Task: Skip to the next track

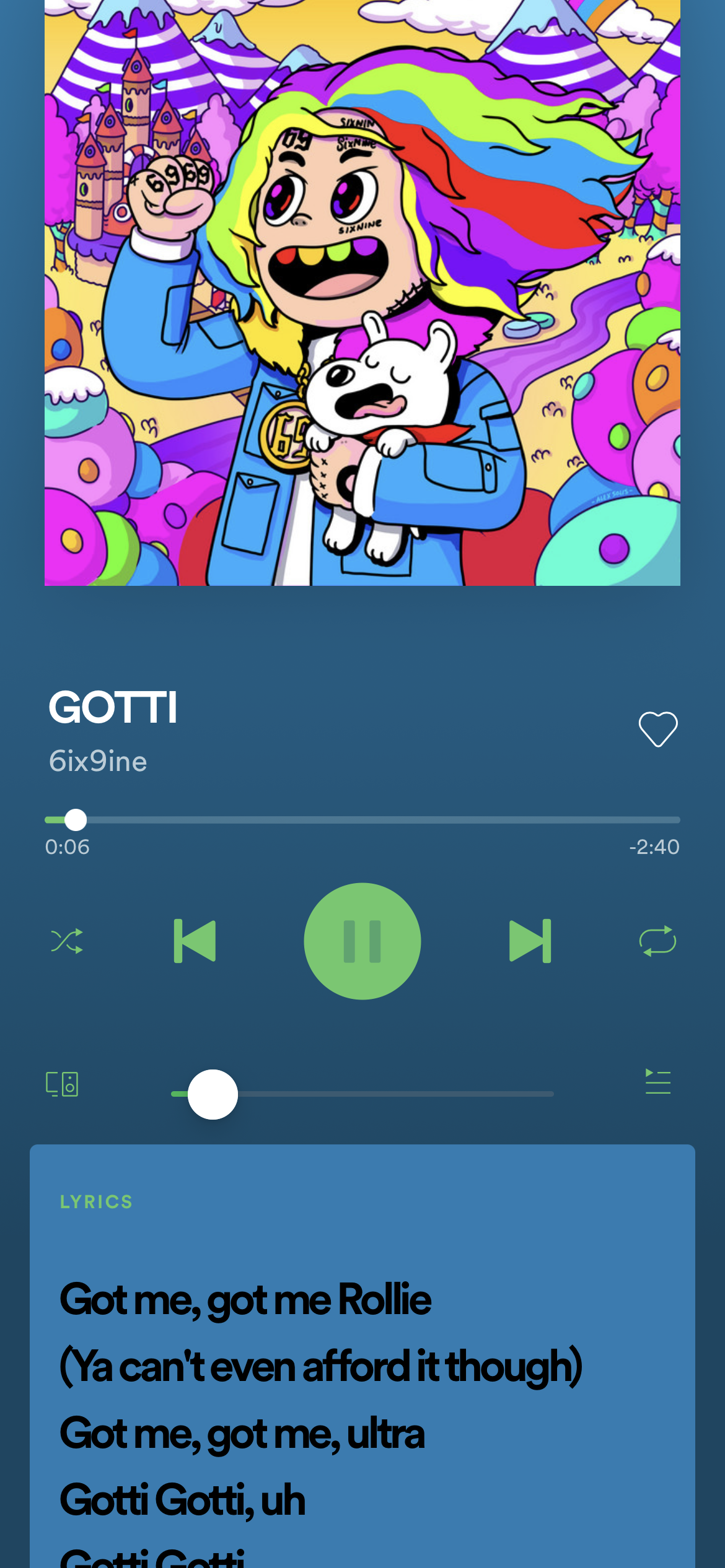Action: (x=530, y=941)
